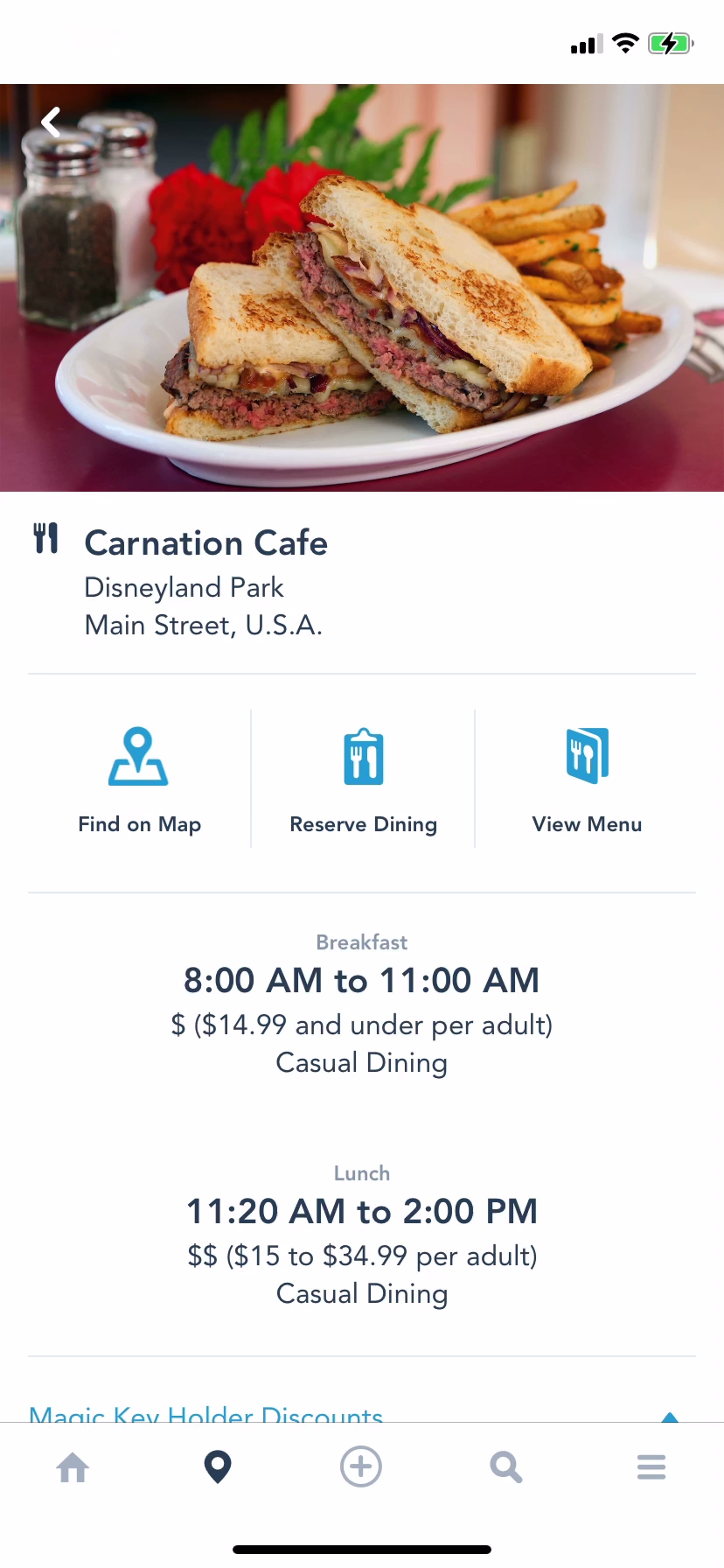The height and width of the screenshot is (1568, 724).
Task: Open the hamburger more menu
Action: tap(651, 1467)
